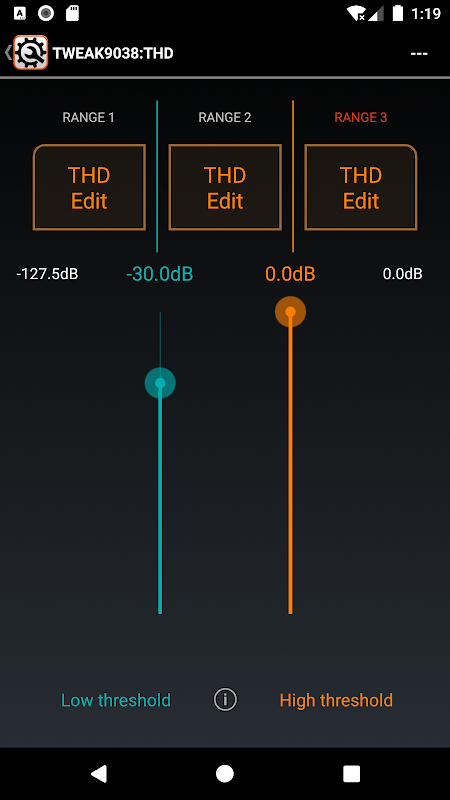Tap the teal low threshold slider handle
The width and height of the screenshot is (450, 800).
(160, 383)
